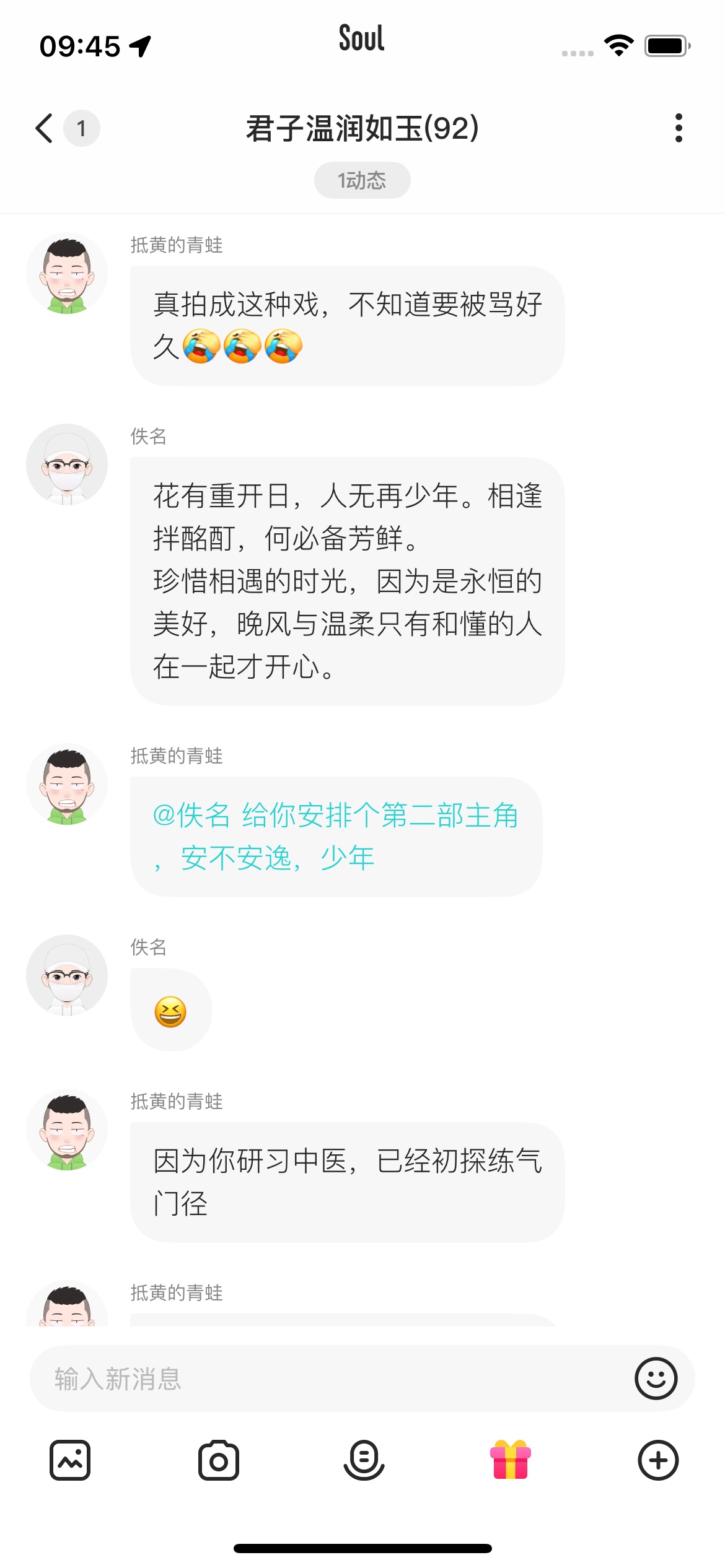Start a voice message

coord(364,1460)
